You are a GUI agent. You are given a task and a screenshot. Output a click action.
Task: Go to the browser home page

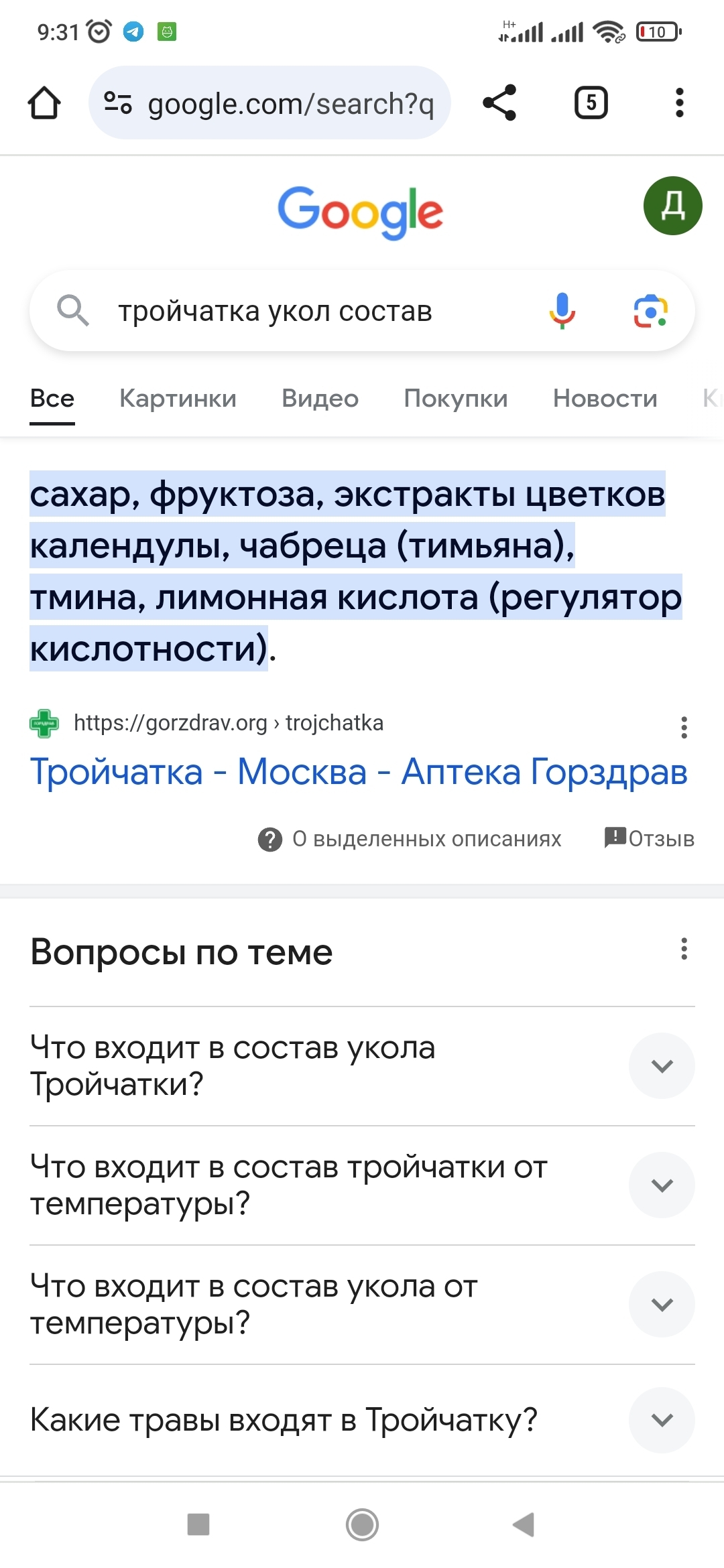point(44,103)
